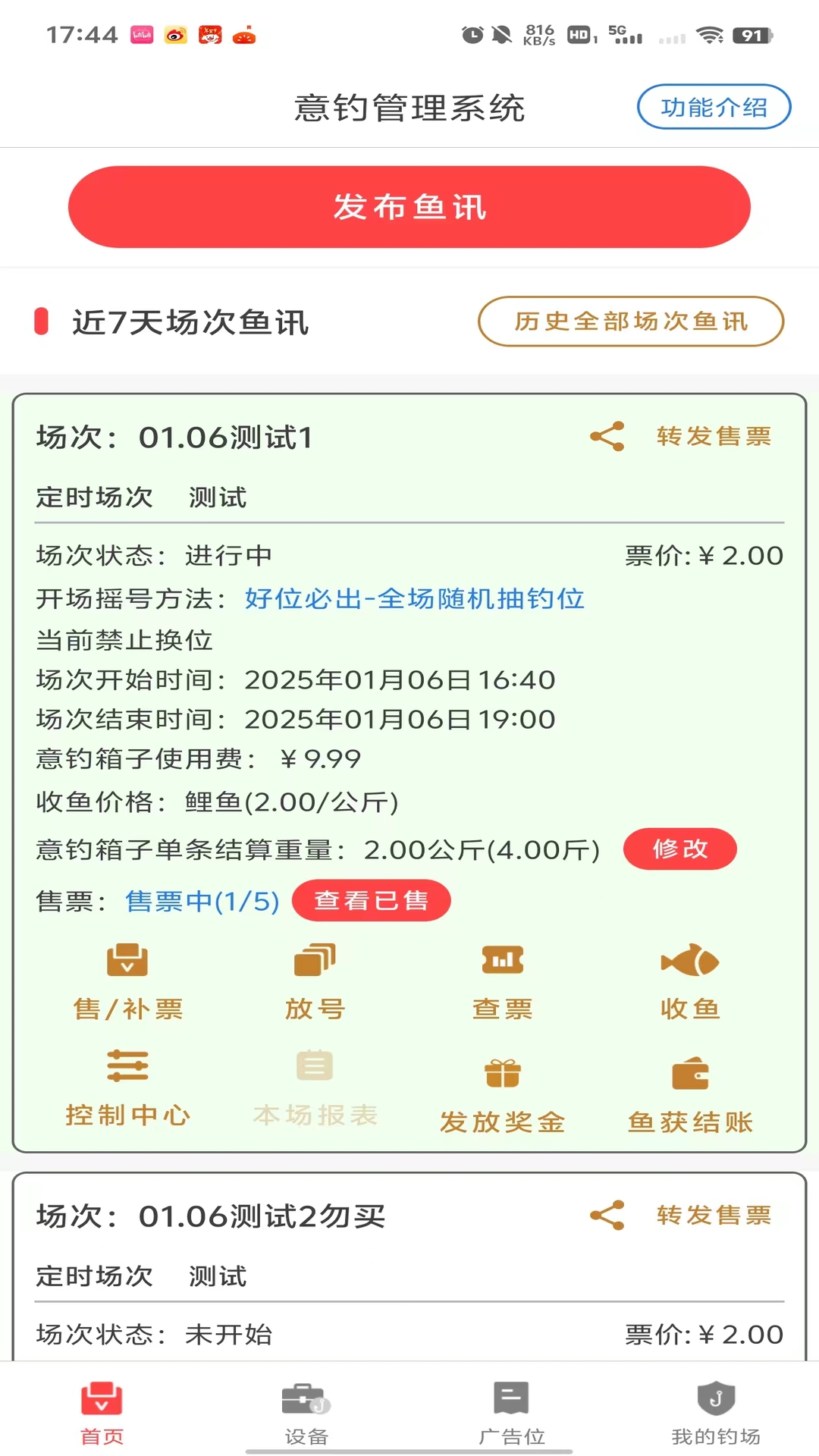Click 修改 to edit settlement weight
This screenshot has width=819, height=1456.
click(x=679, y=849)
